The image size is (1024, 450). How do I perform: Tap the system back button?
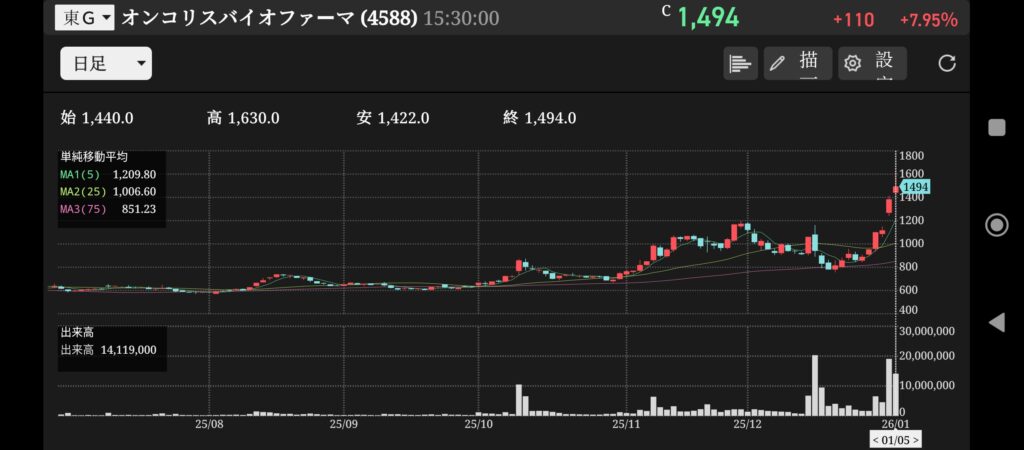pyautogui.click(x=996, y=322)
